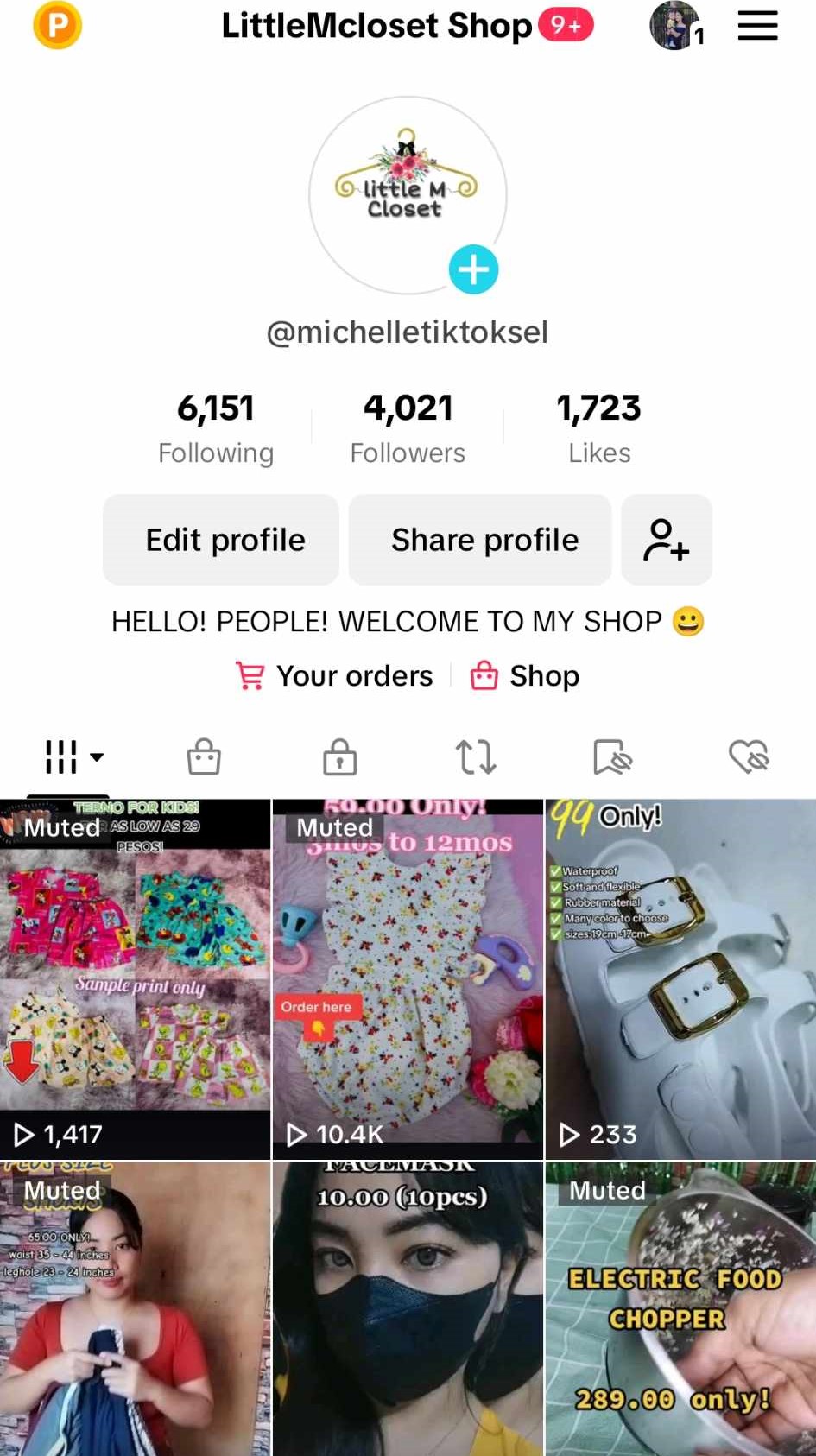Open the add friends icon
Screen dimensions: 816x1456
click(666, 540)
